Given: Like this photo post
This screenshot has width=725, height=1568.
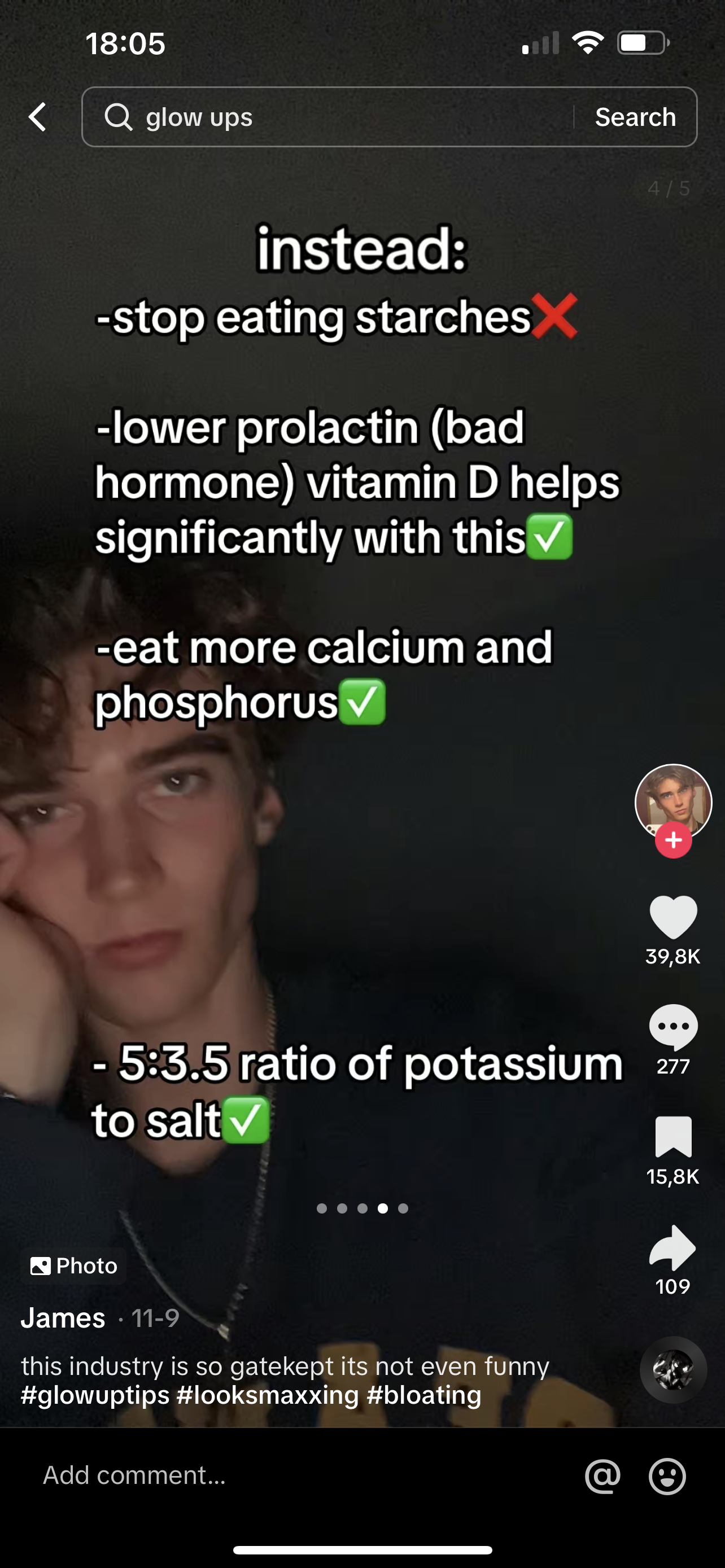Looking at the screenshot, I should (673, 917).
